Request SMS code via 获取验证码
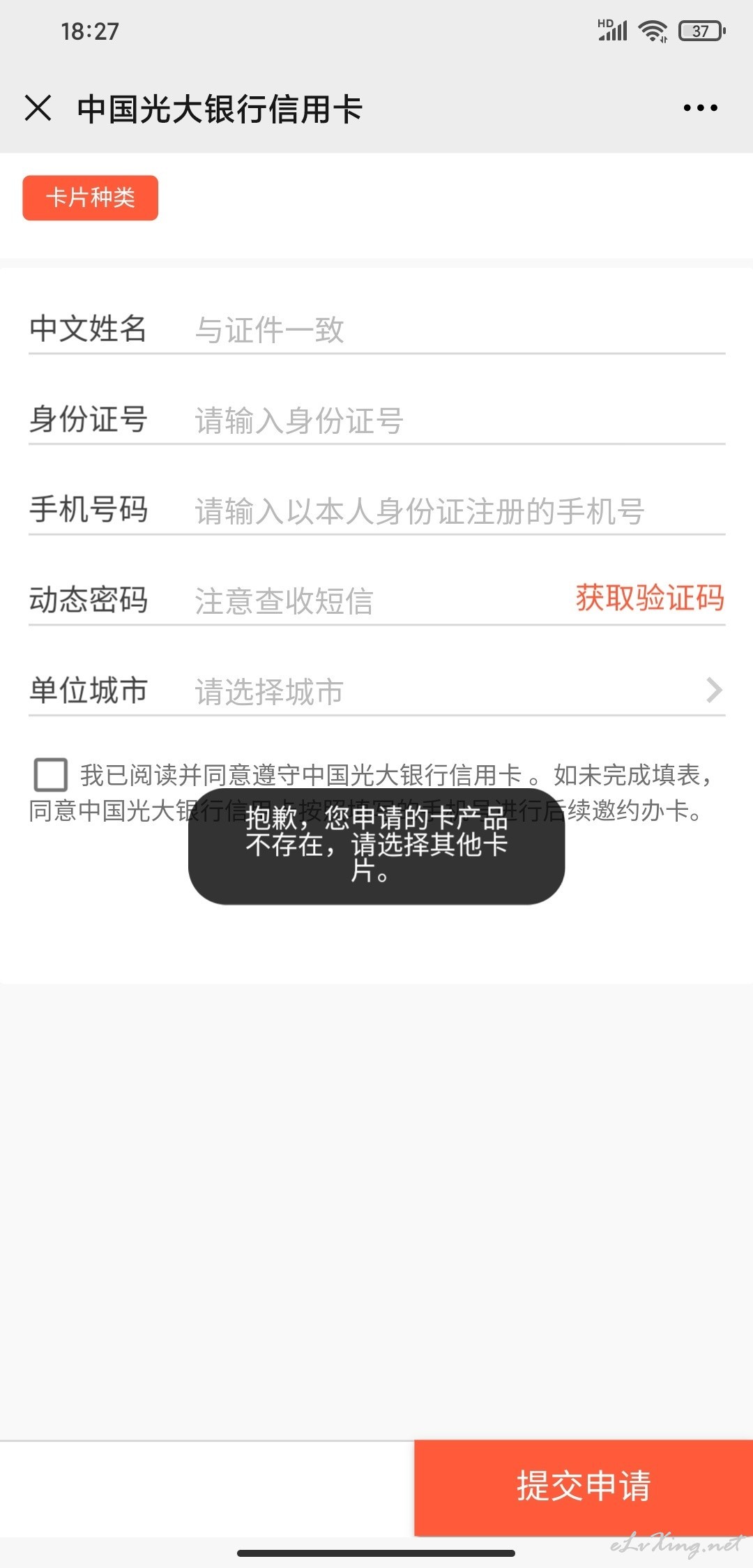 [x=650, y=598]
